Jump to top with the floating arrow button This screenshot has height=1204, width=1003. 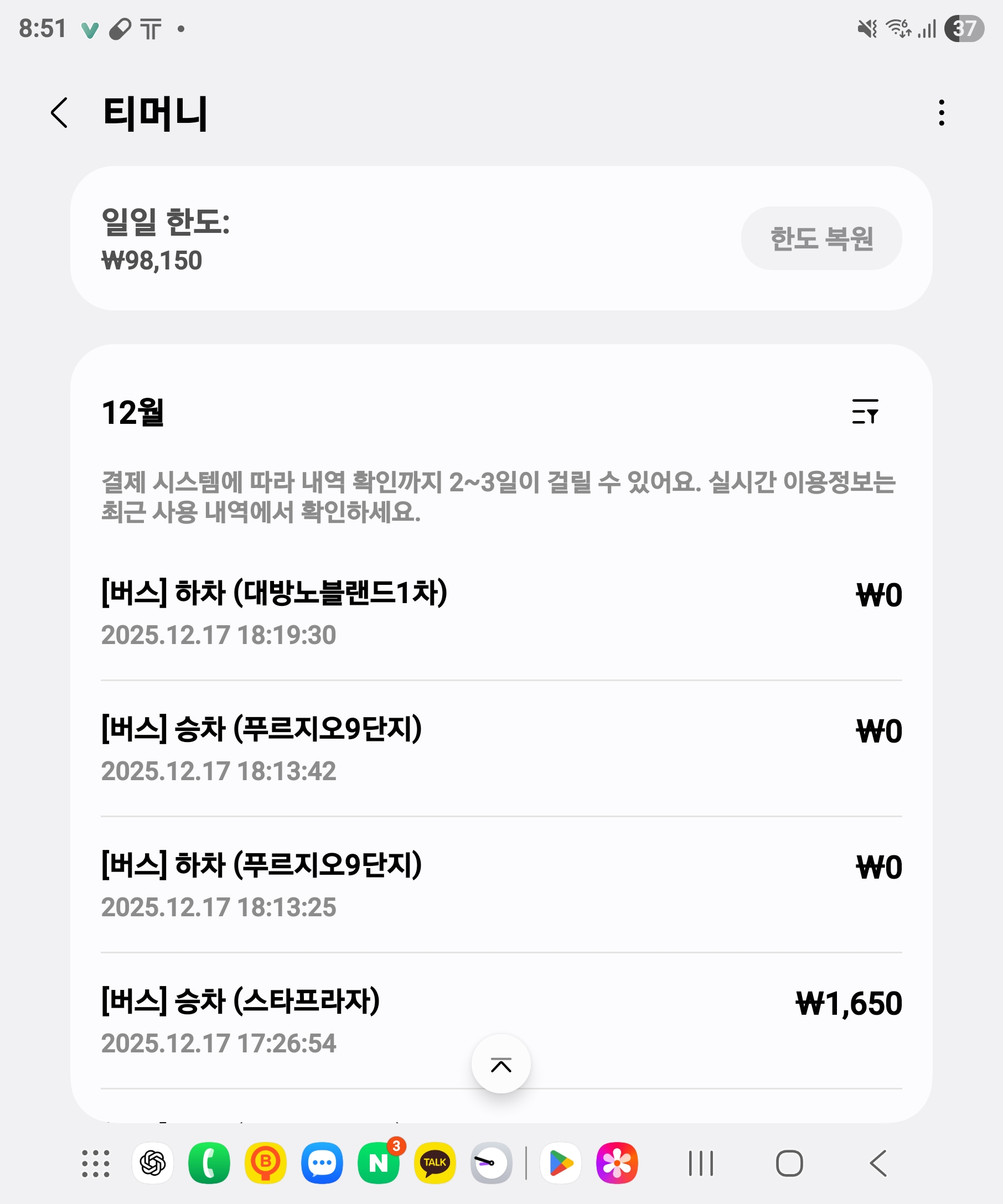(500, 1064)
